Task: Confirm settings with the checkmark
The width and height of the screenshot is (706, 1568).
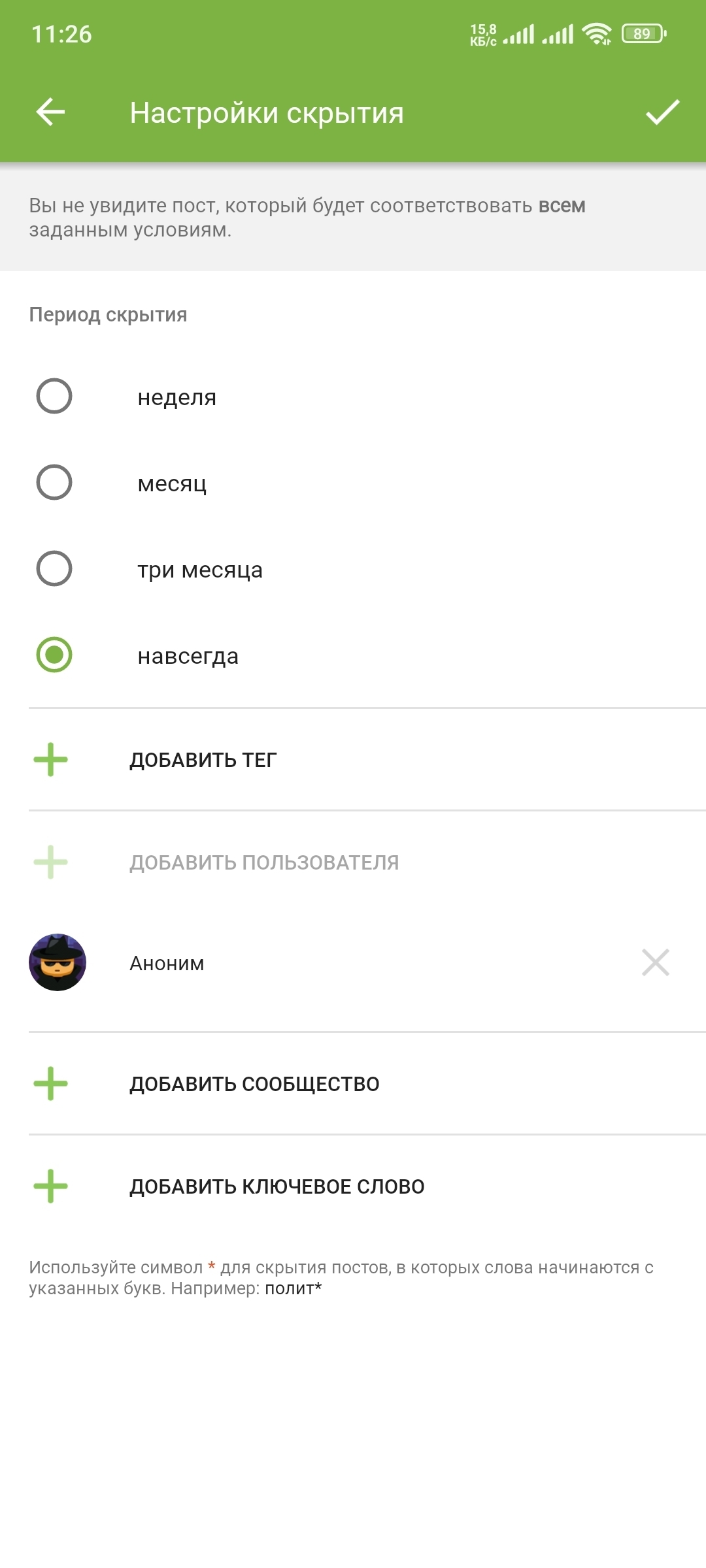Action: coord(662,112)
